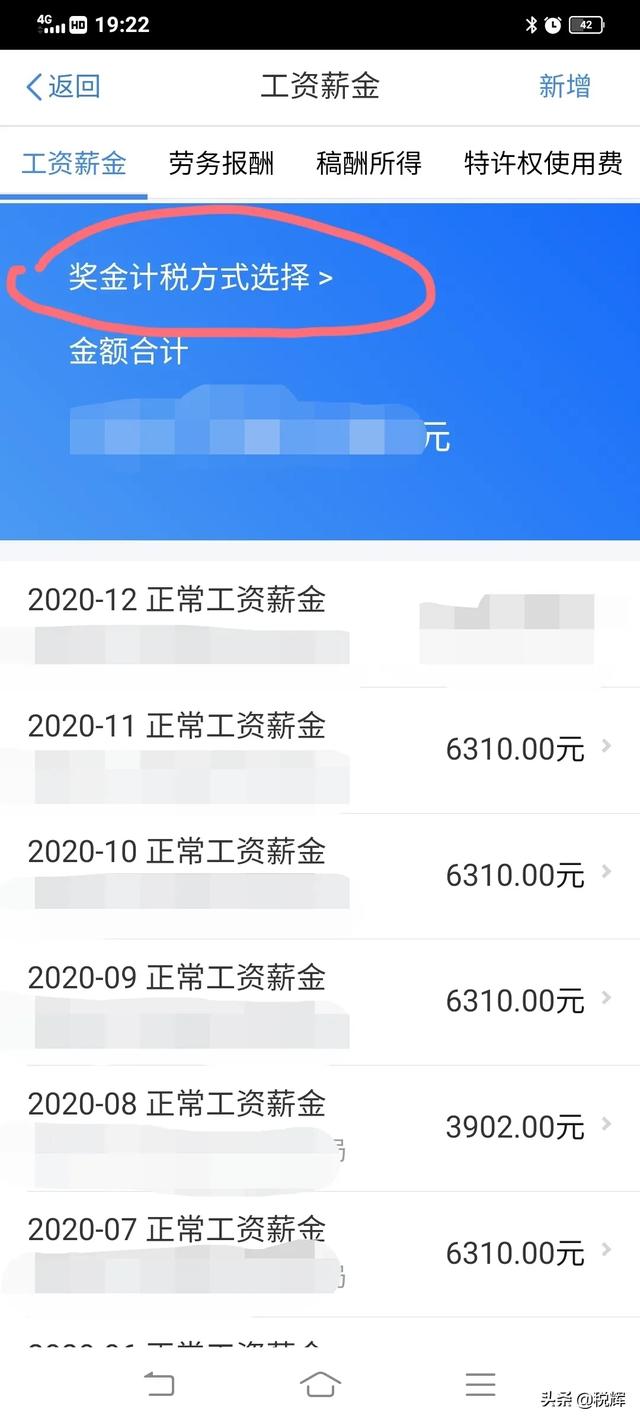Image resolution: width=640 pixels, height=1422 pixels.
Task: Tap 新增 to add a new record
Action: [565, 86]
